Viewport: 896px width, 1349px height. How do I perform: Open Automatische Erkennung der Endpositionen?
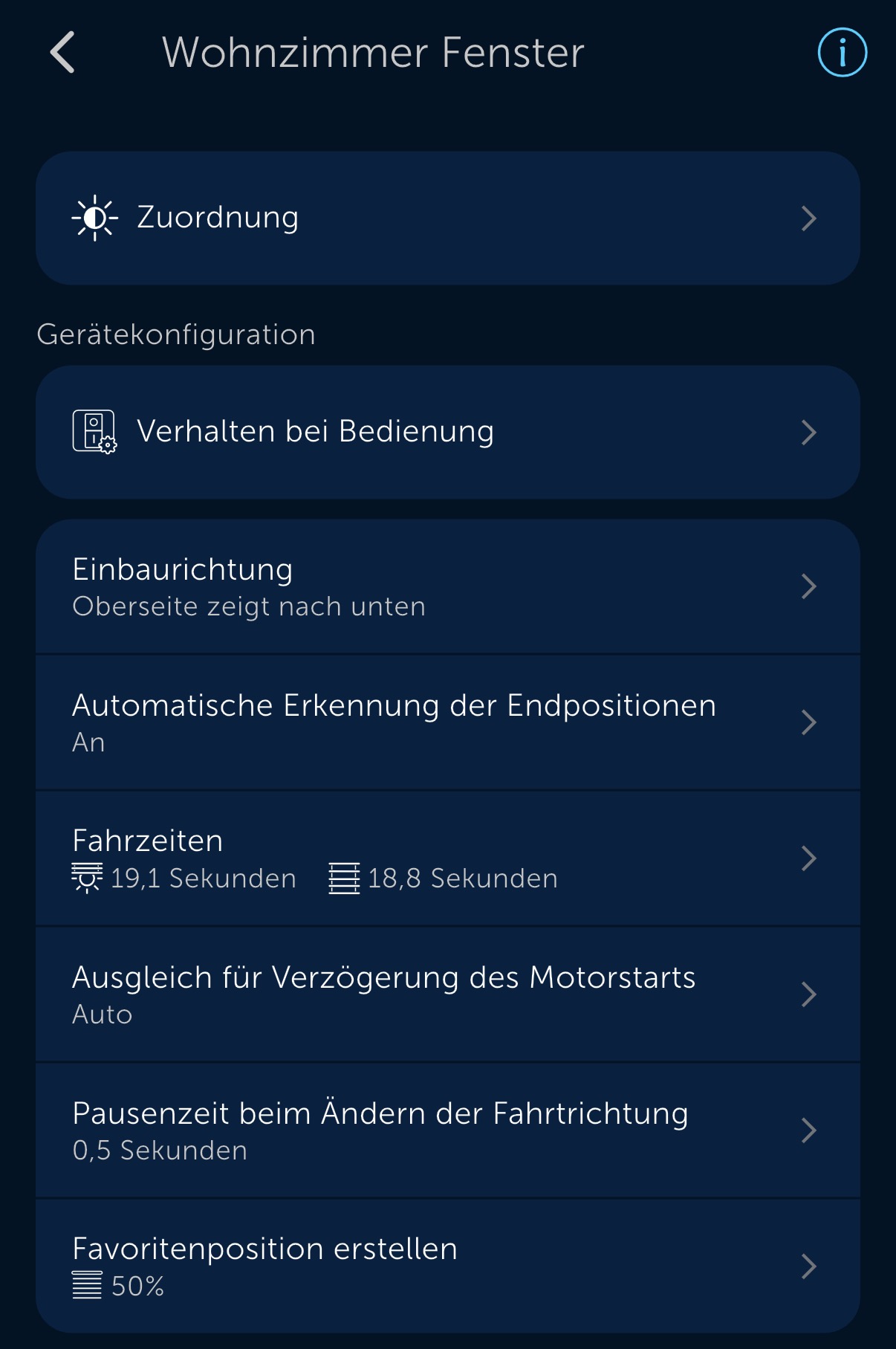(447, 722)
